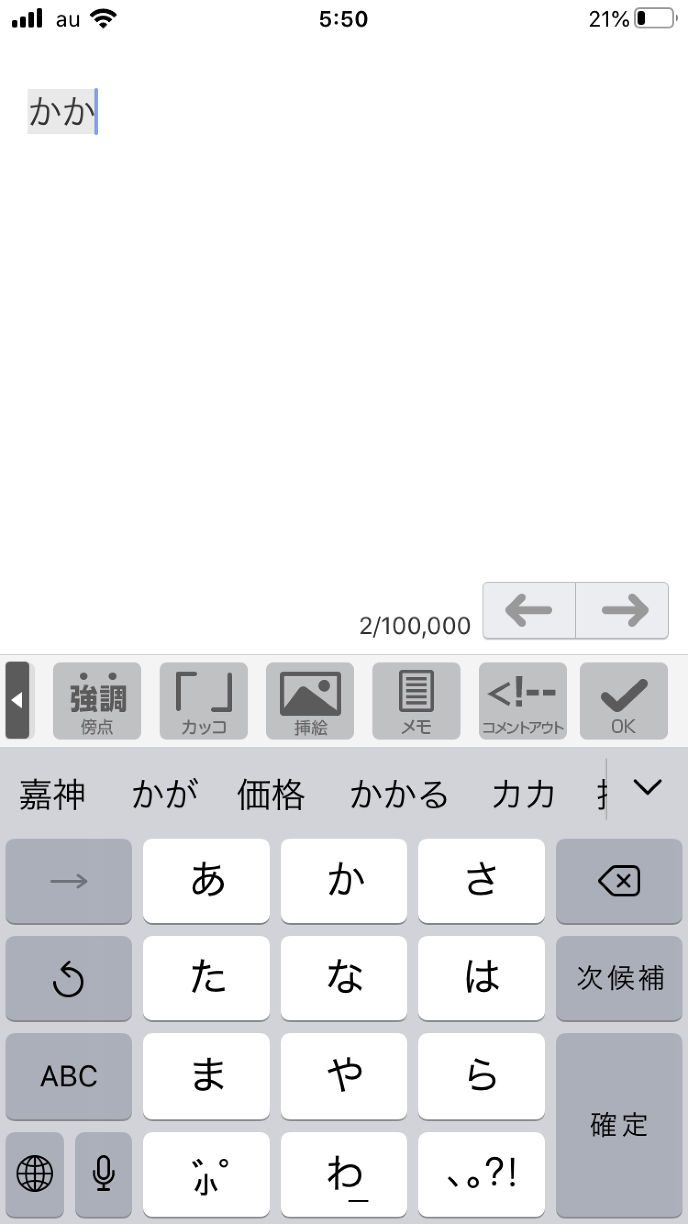Insert a コメントアウト comment-out tag

522,700
